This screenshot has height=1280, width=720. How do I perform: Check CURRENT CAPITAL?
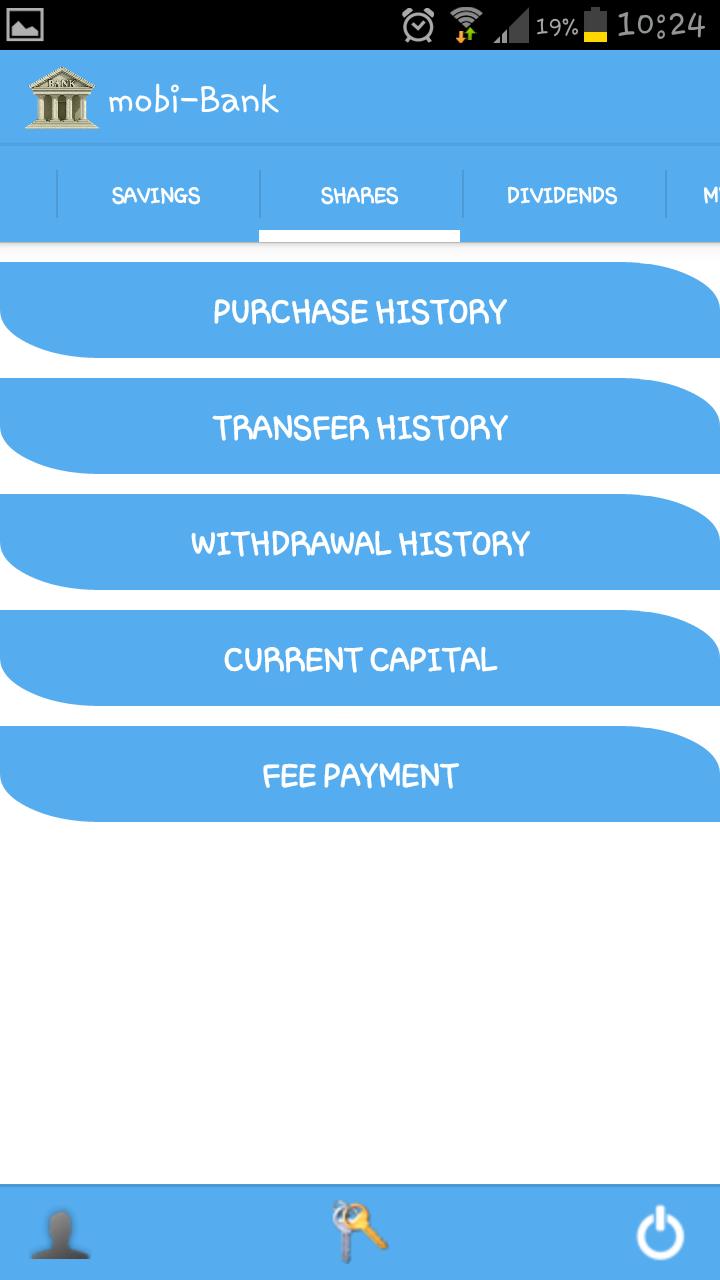[360, 658]
